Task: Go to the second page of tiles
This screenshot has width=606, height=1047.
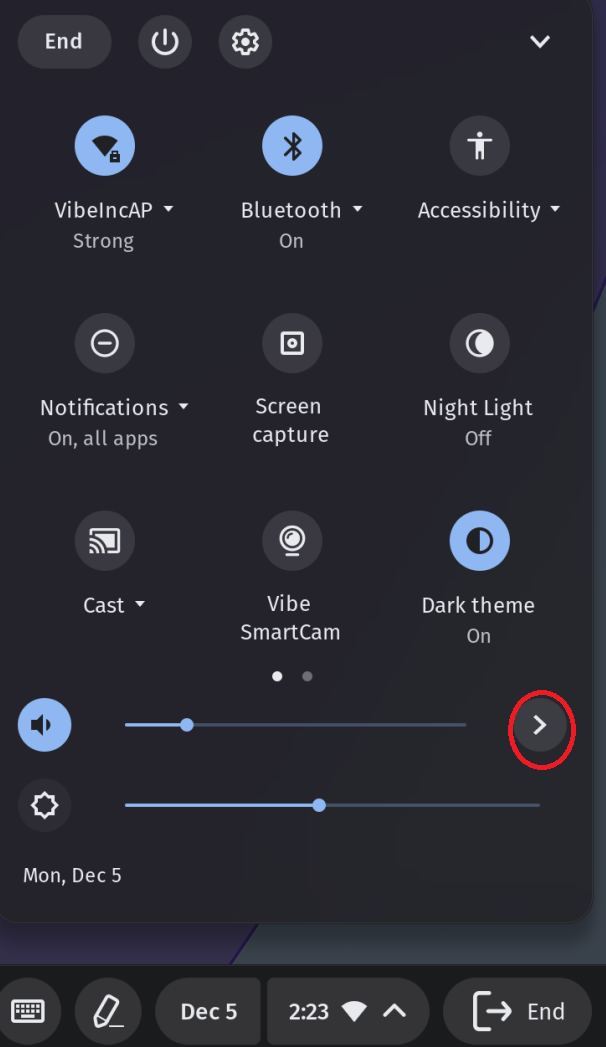Action: pyautogui.click(x=307, y=676)
